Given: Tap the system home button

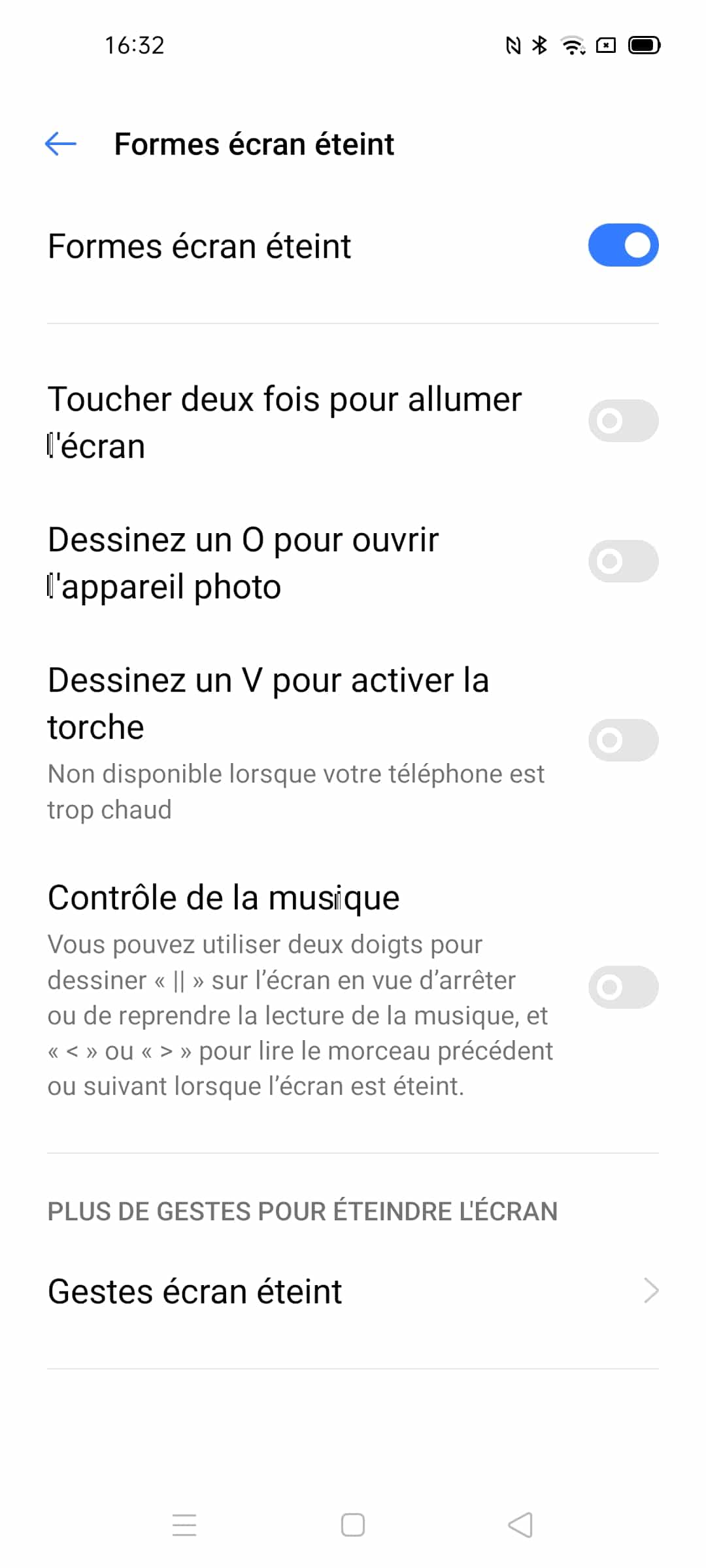Looking at the screenshot, I should tap(353, 1525).
